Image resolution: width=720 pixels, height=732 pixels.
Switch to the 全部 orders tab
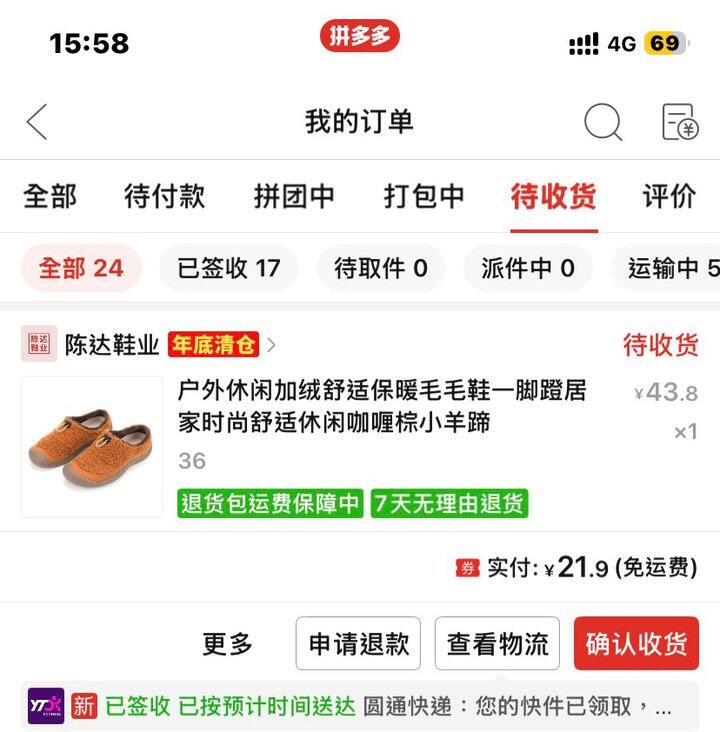[x=50, y=196]
